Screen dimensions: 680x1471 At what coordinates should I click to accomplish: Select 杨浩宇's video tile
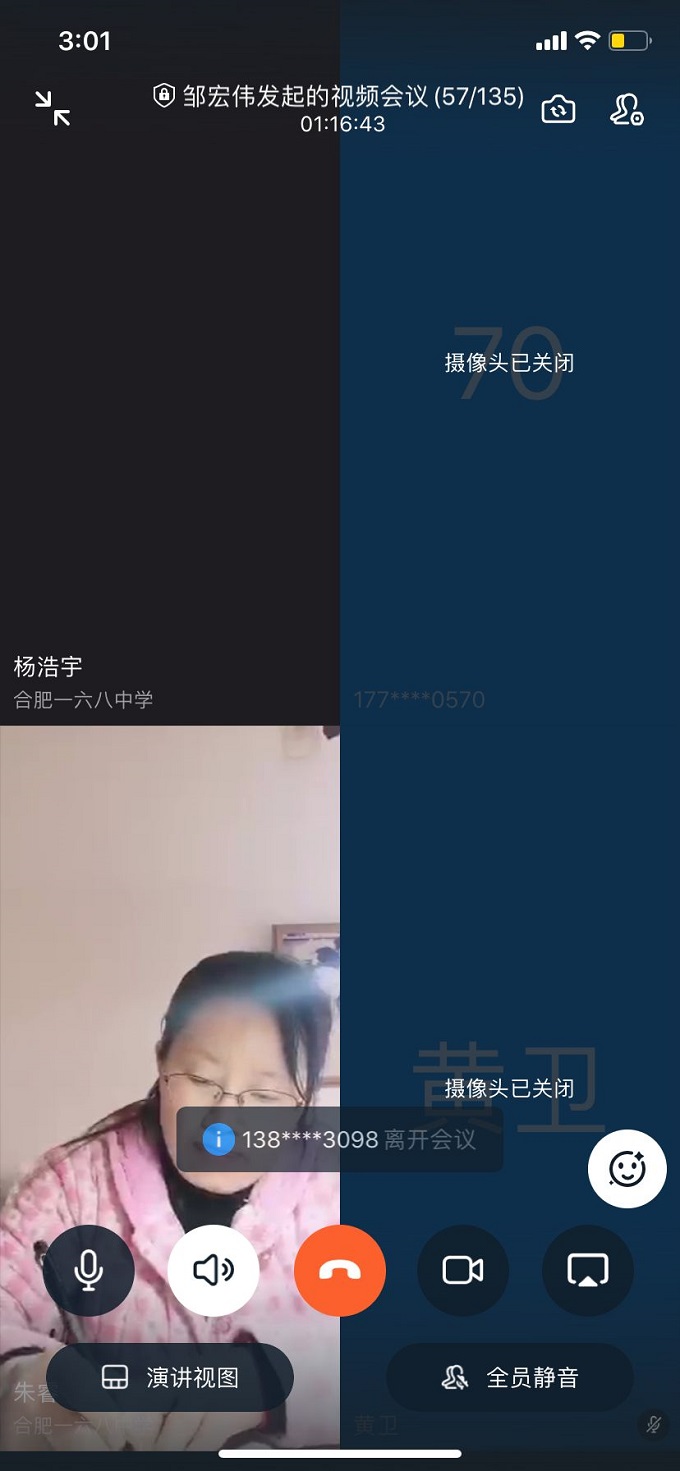[x=170, y=400]
